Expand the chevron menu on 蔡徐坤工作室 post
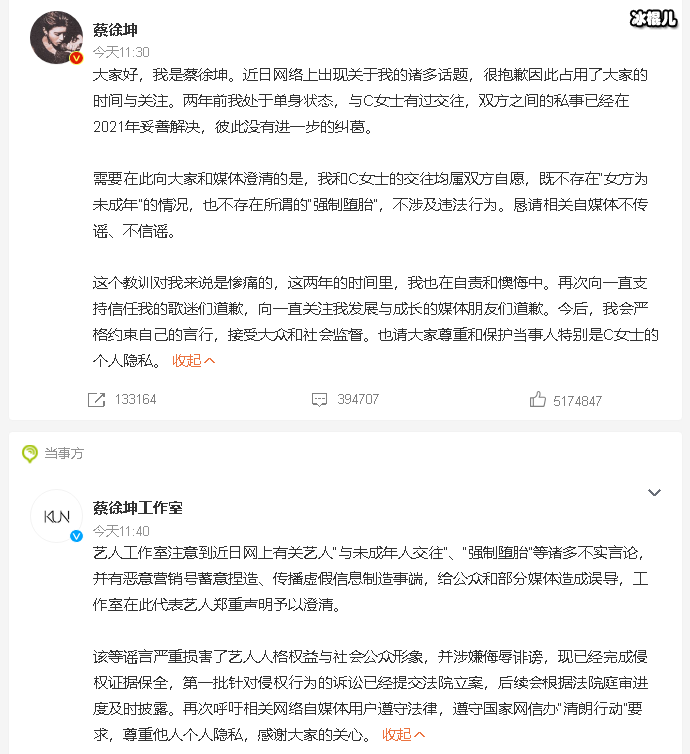 tap(654, 492)
